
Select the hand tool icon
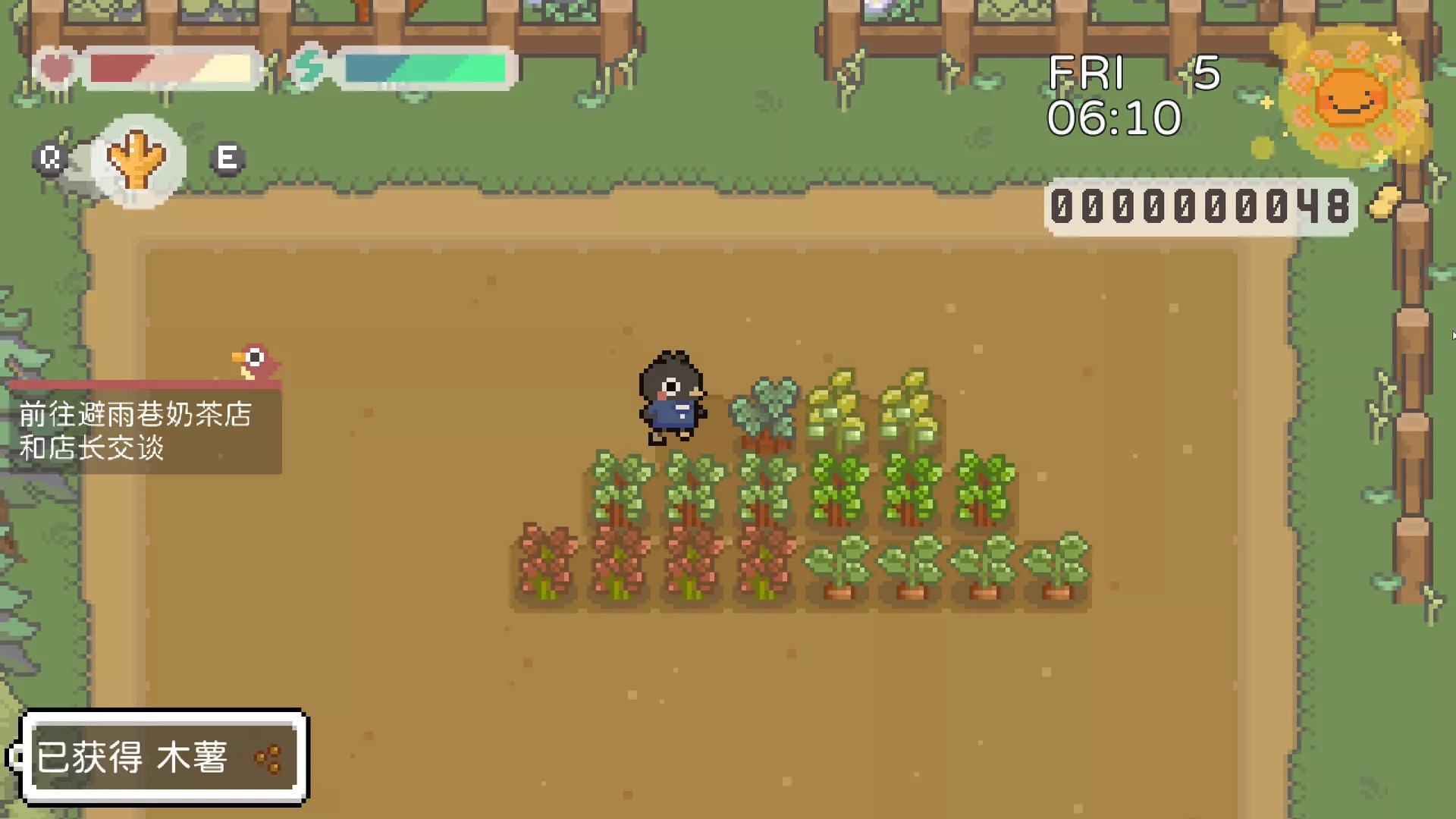tap(136, 160)
